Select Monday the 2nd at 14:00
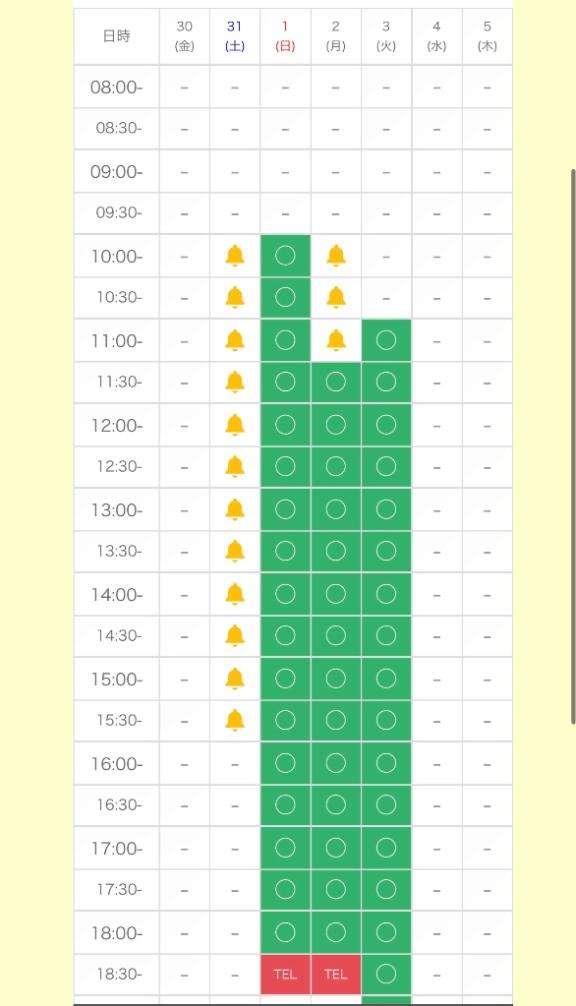The image size is (576, 1006). [335, 594]
